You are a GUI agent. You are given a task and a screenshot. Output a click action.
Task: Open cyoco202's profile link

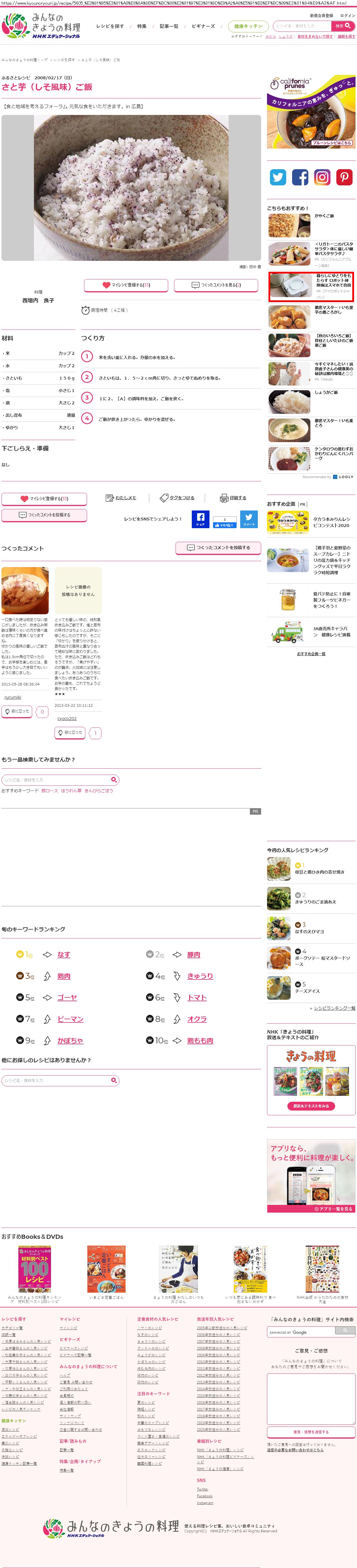coord(67,718)
